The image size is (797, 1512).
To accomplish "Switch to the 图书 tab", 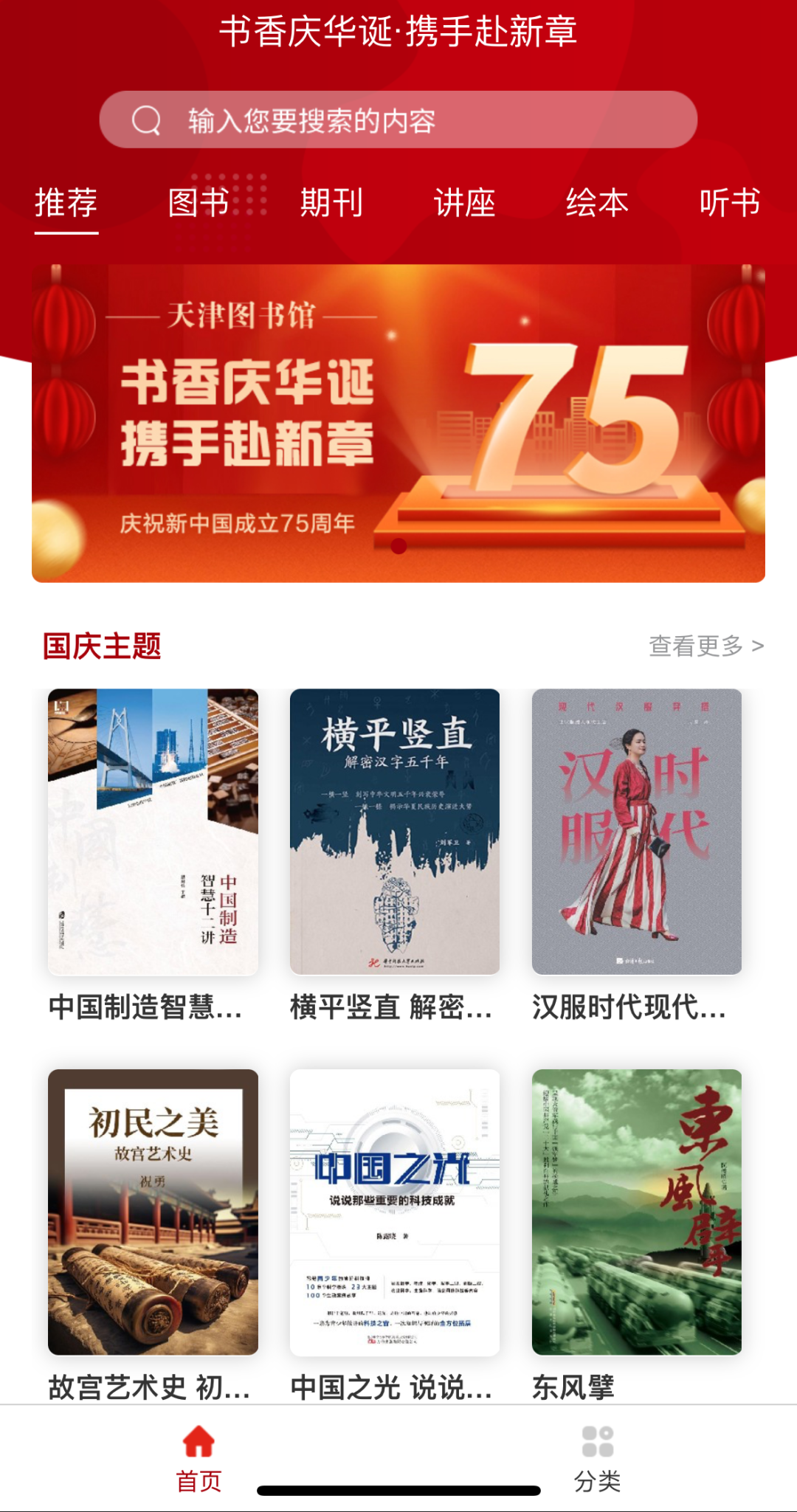I will coord(199,203).
